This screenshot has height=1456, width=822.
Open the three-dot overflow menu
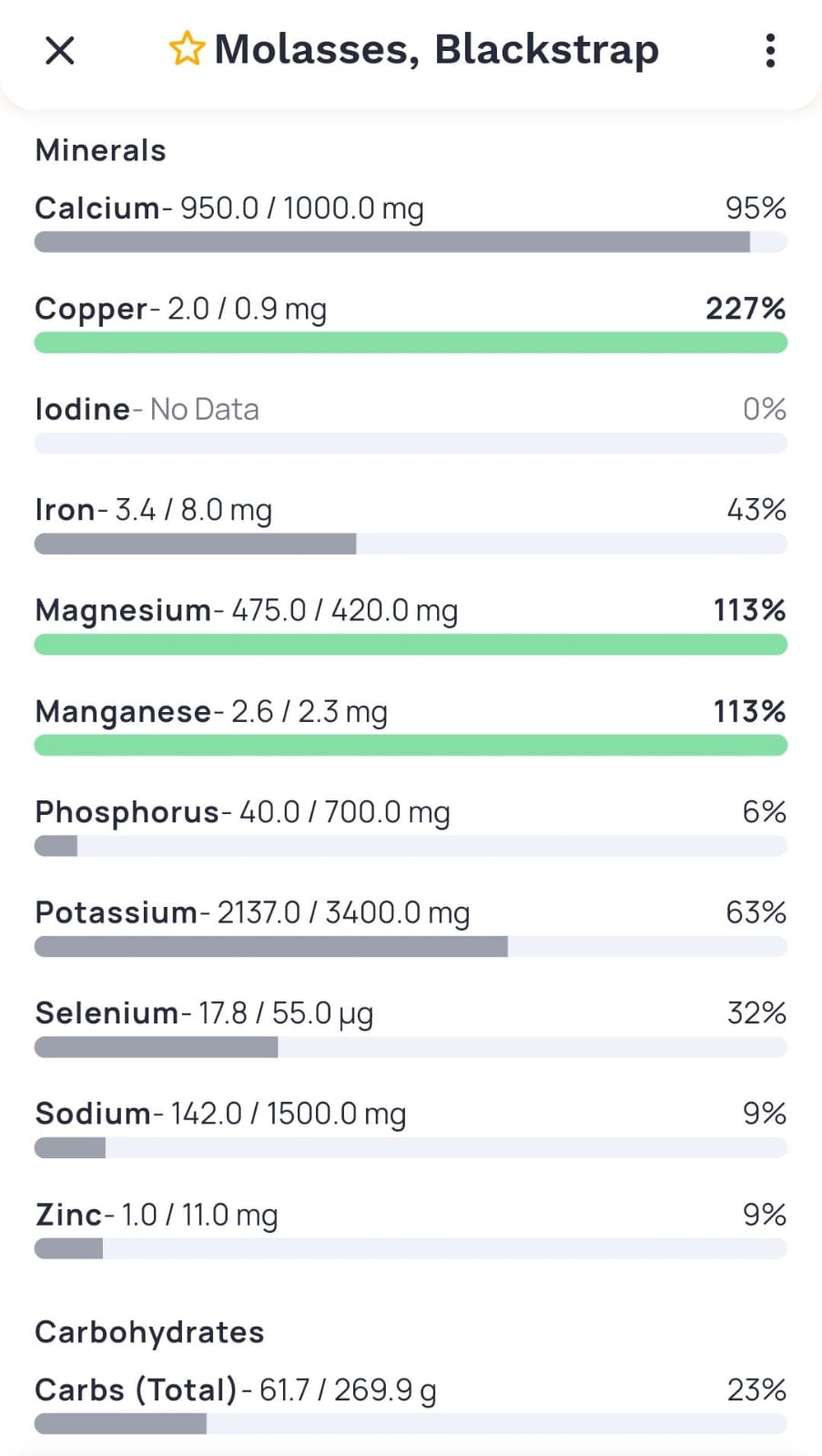770,51
